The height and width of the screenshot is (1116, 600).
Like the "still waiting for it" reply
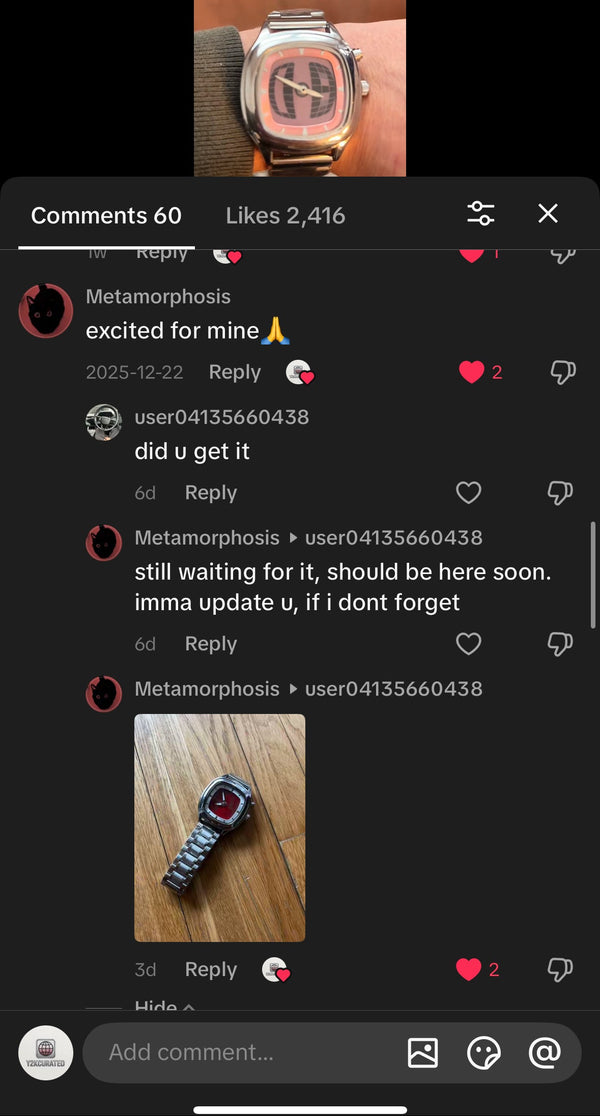pos(468,644)
